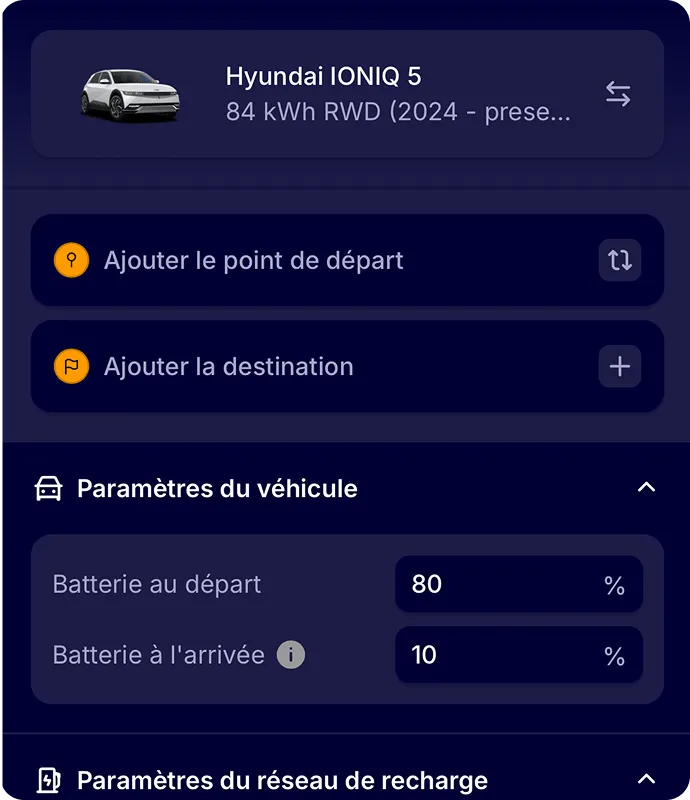This screenshot has width=690, height=800.
Task: Change the Hyundai IONIQ 5 vehicle
Action: (x=618, y=94)
